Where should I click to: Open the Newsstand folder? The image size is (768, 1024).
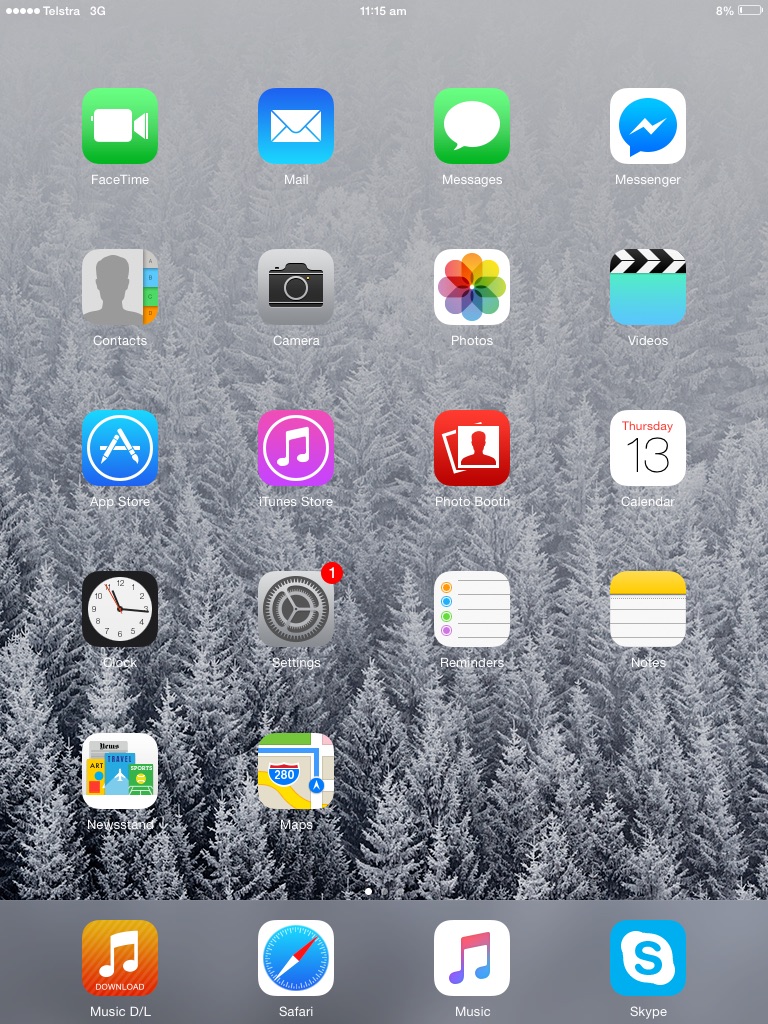120,771
